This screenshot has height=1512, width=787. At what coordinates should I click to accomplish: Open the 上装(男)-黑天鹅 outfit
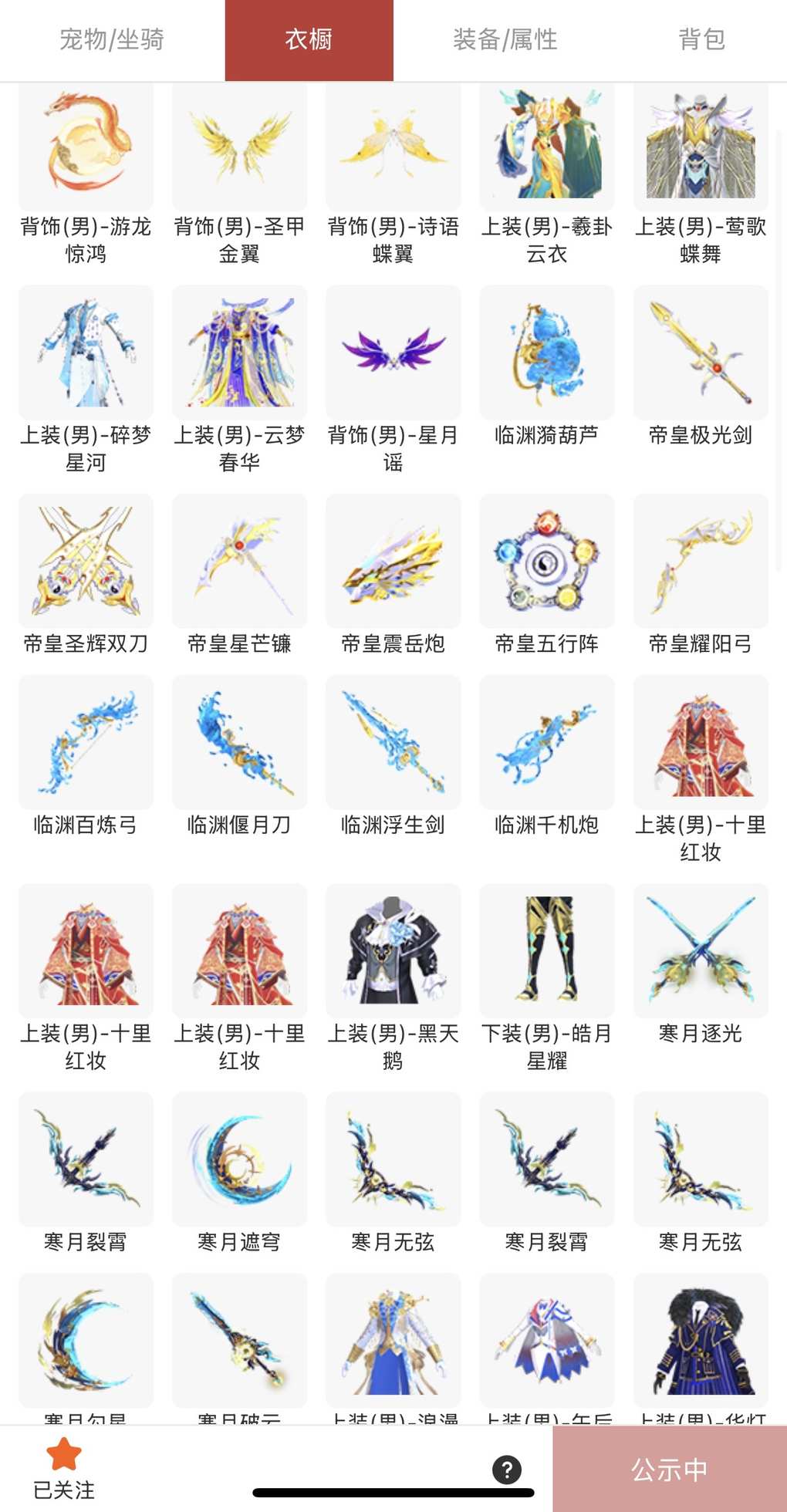click(393, 951)
